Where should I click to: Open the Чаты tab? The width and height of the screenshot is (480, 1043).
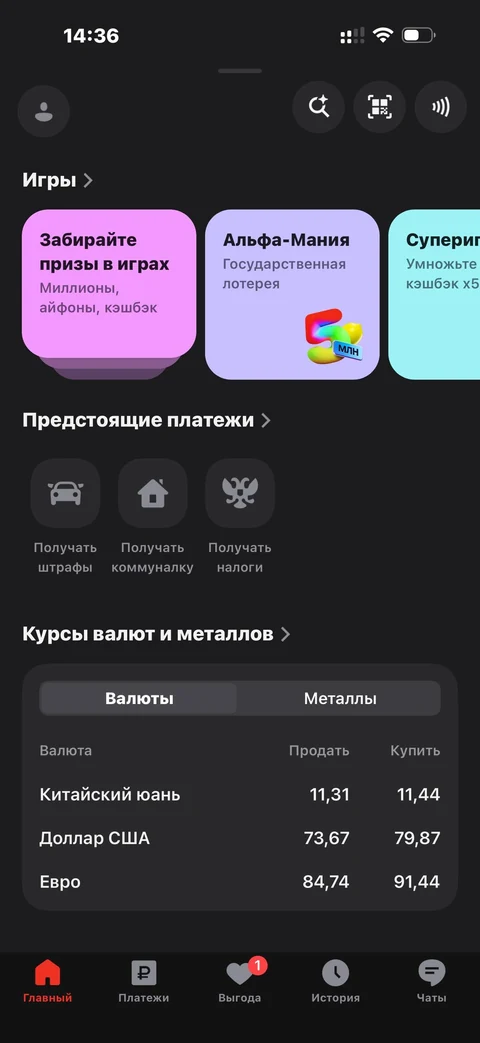click(432, 981)
